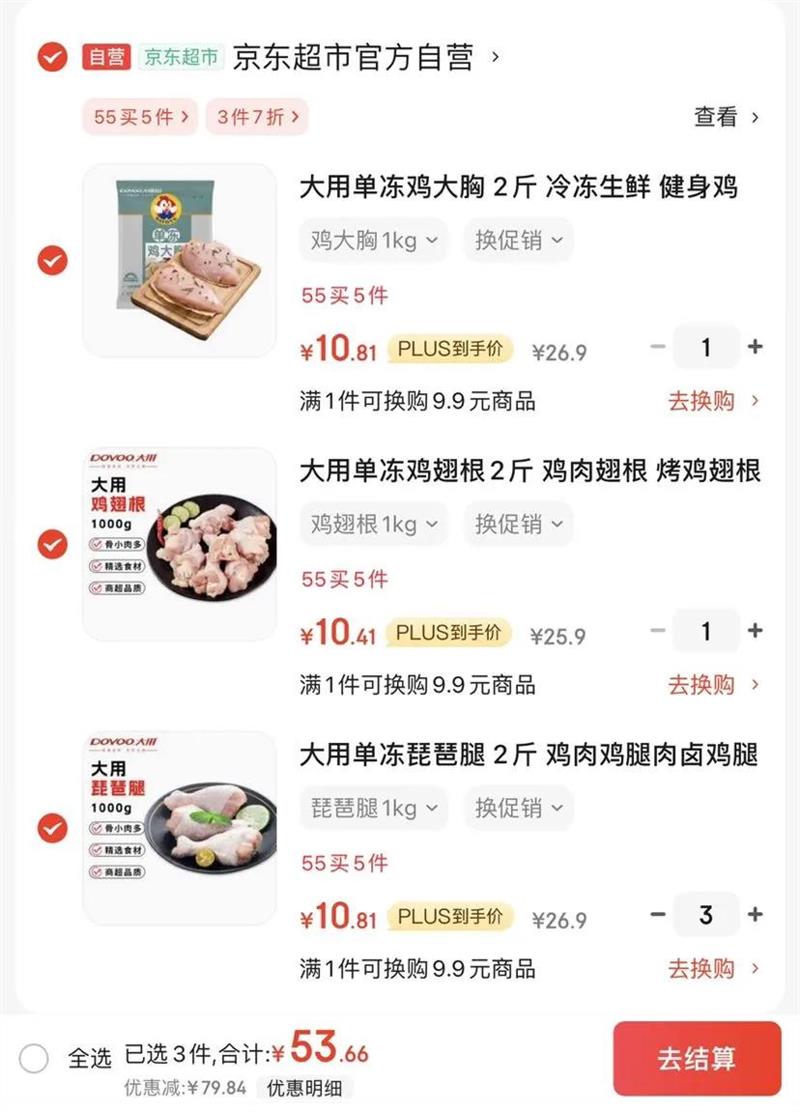This screenshot has width=800, height=1112.
Task: Increase quantity of 鸡翅根
Action: tap(755, 631)
